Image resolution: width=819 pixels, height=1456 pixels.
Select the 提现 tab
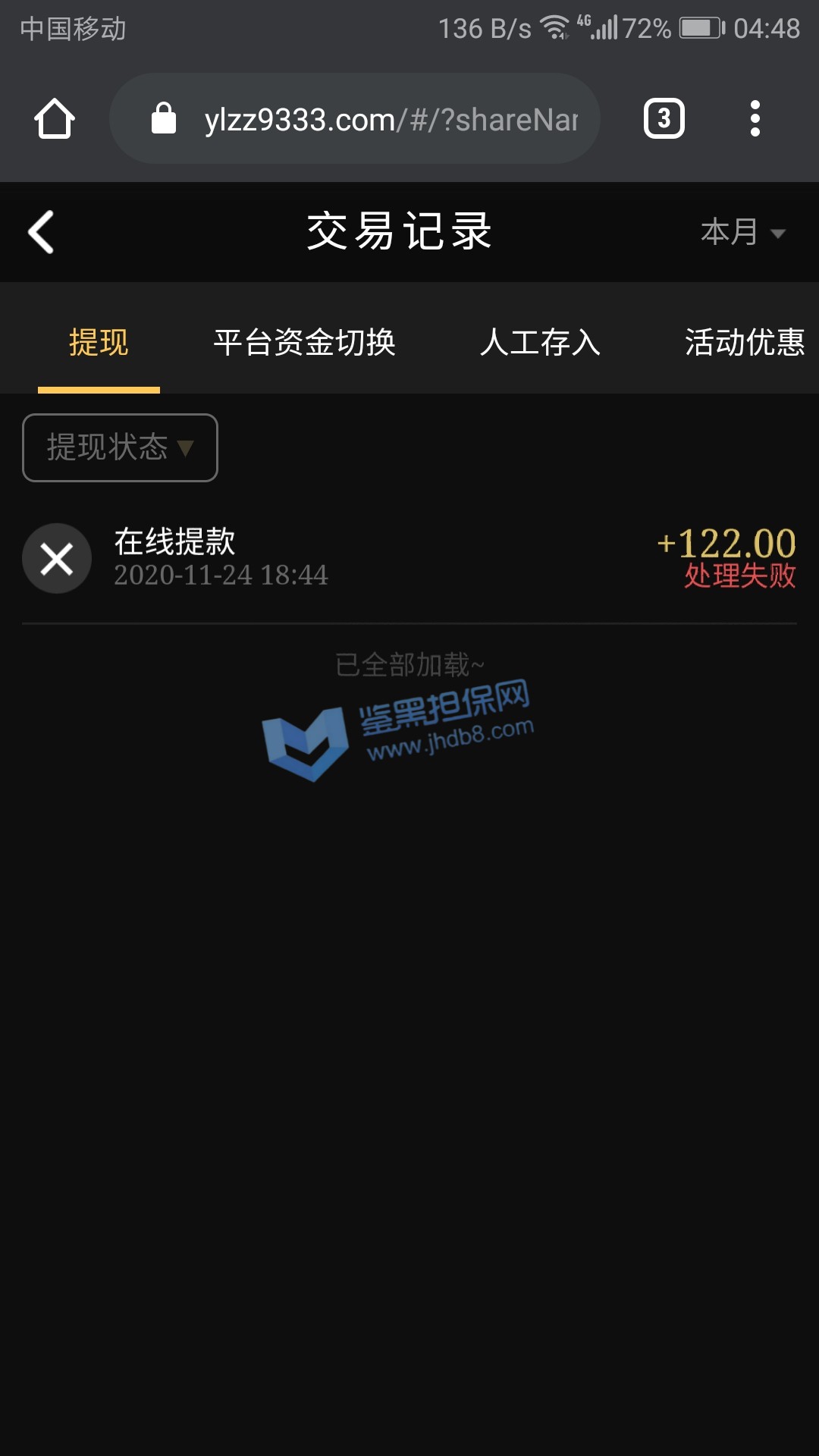pyautogui.click(x=99, y=343)
